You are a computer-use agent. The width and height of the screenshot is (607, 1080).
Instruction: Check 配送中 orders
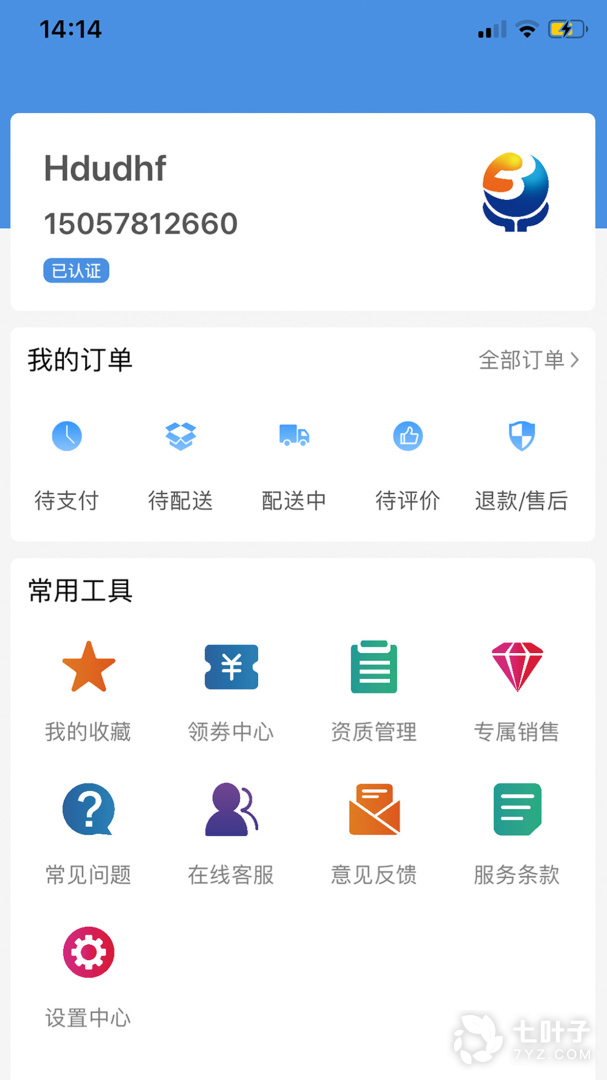pyautogui.click(x=294, y=466)
